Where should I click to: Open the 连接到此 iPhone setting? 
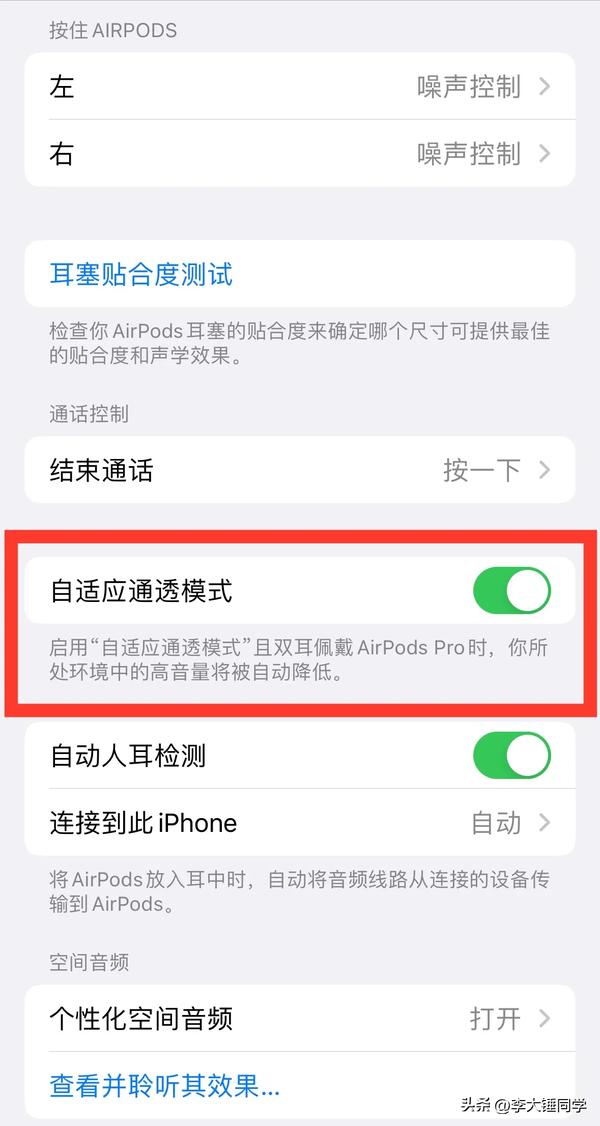tap(300, 823)
